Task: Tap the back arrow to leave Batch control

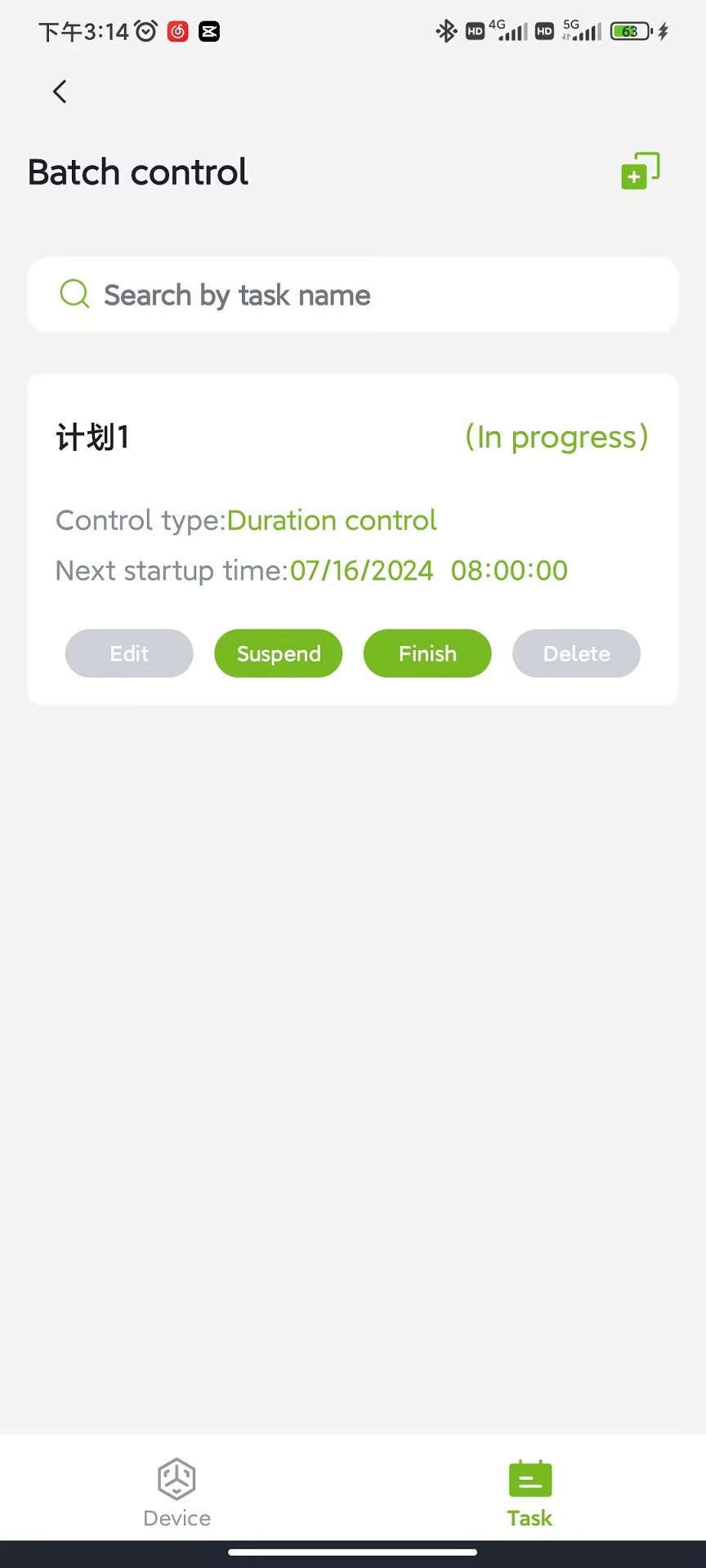Action: coord(59,91)
